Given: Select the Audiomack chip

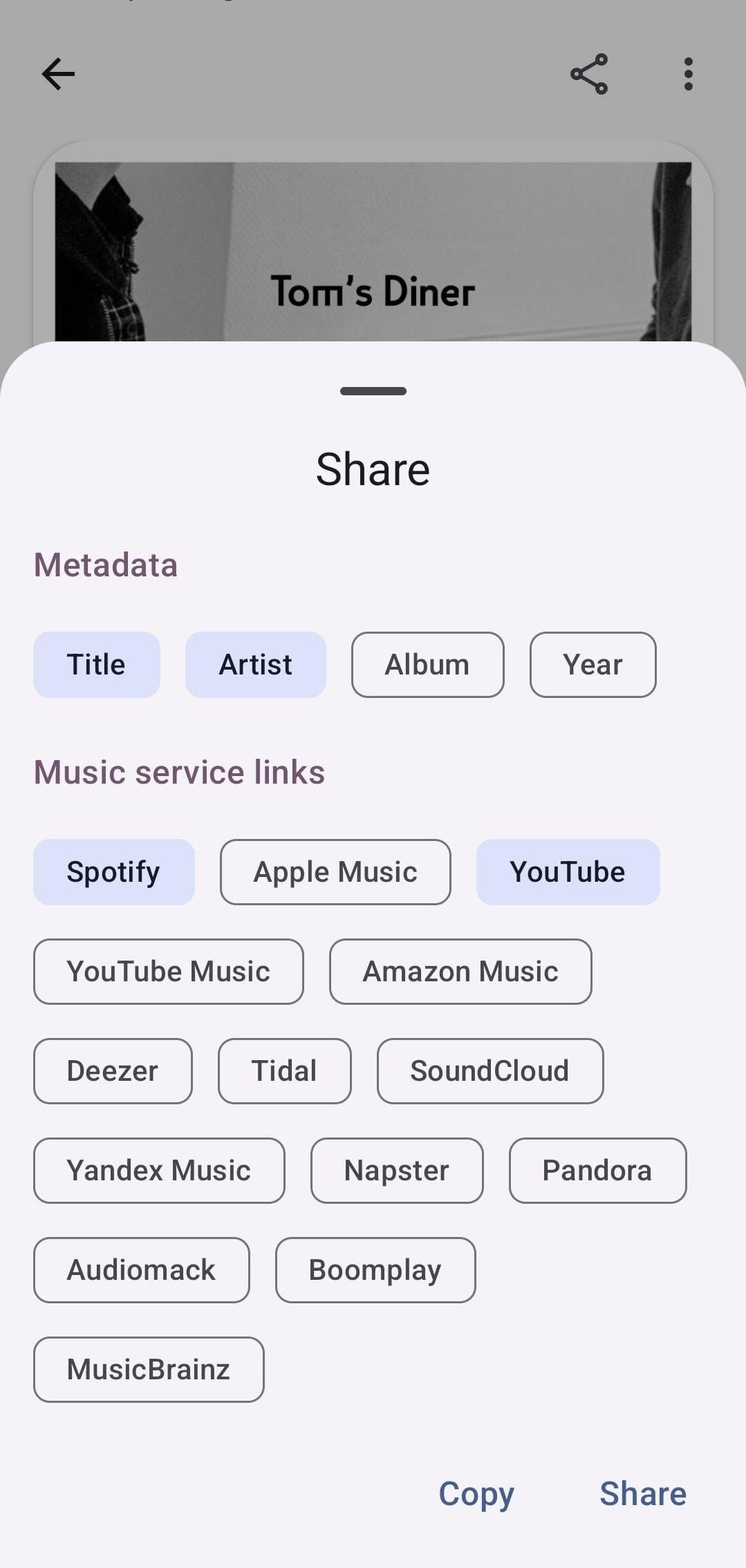Looking at the screenshot, I should coord(141,1269).
